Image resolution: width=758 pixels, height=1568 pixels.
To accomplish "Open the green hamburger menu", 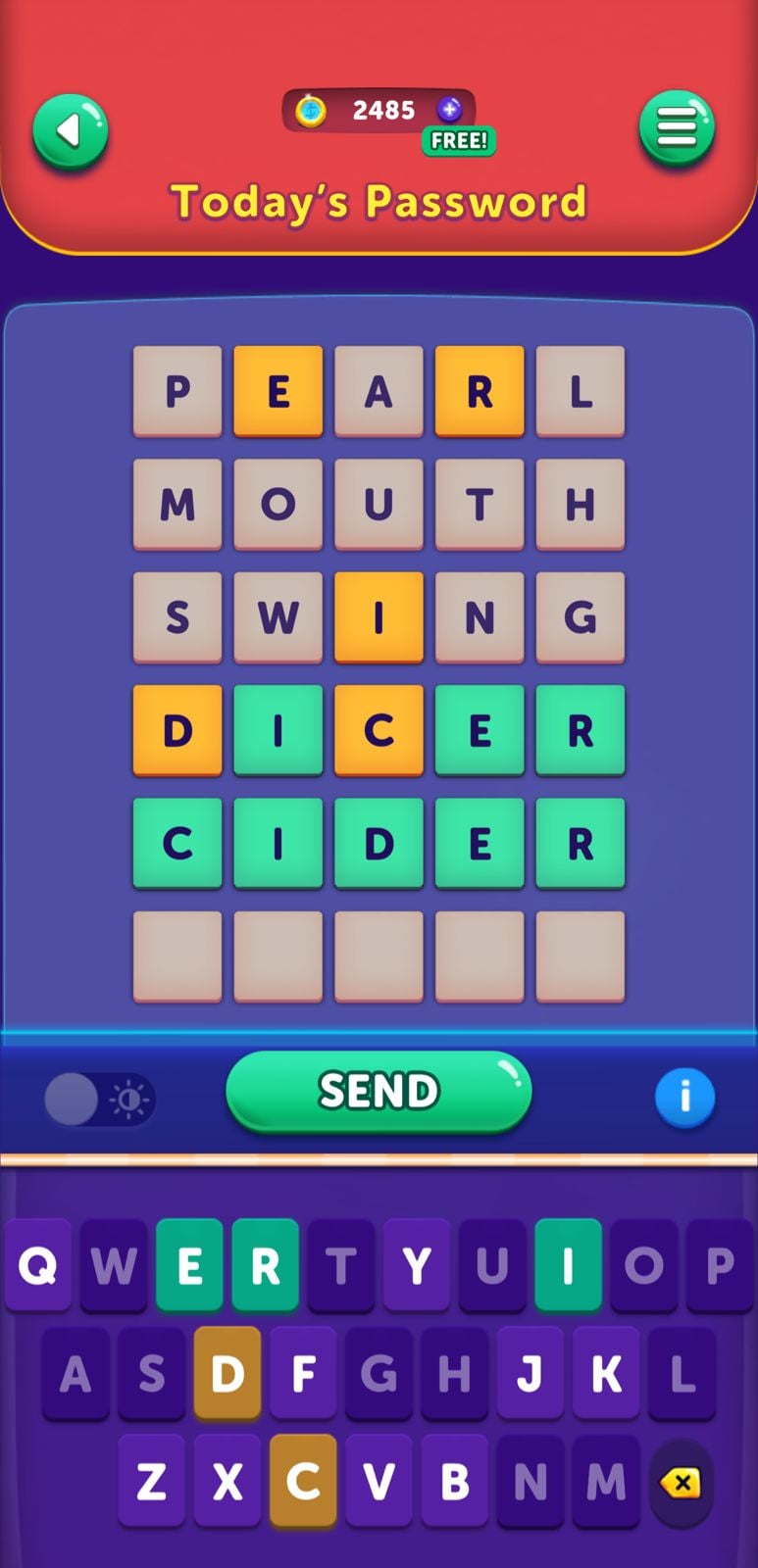I will (x=677, y=127).
